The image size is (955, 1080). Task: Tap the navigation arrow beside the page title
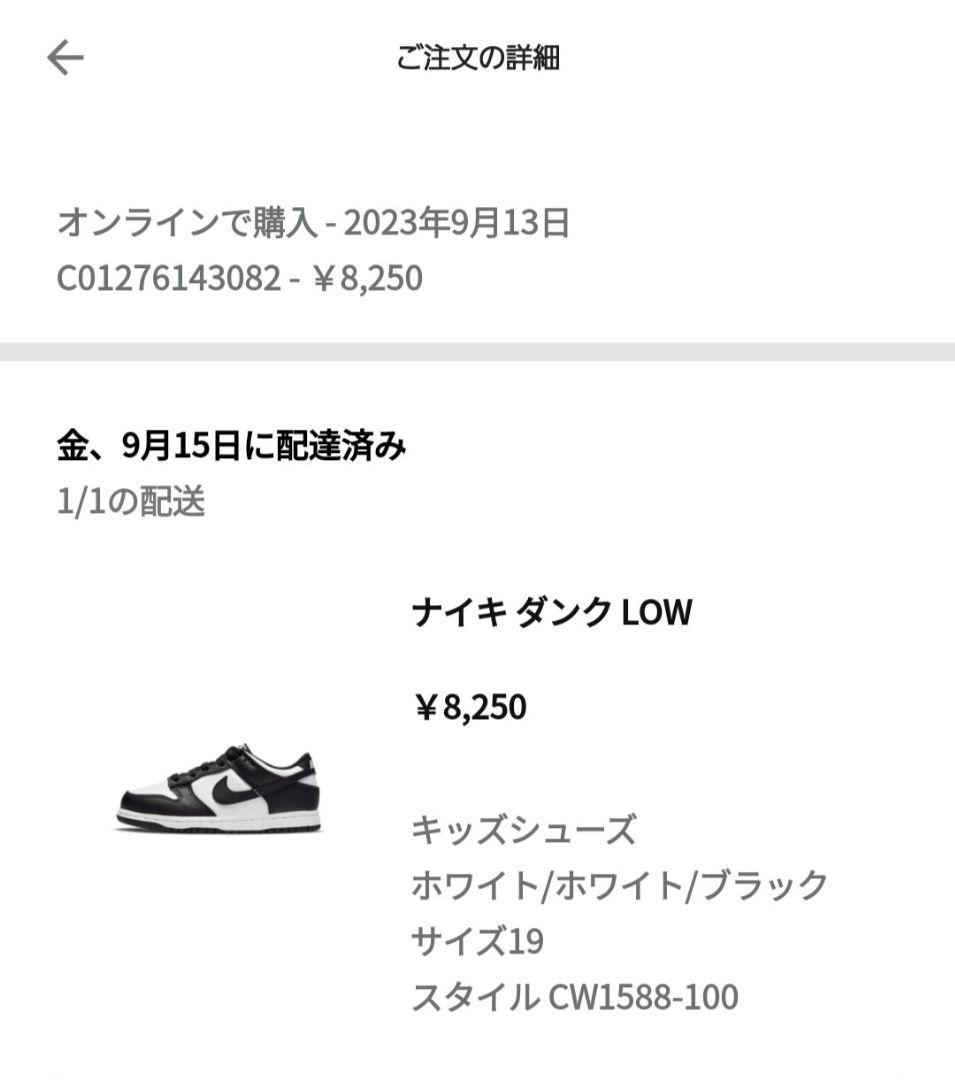click(x=64, y=55)
